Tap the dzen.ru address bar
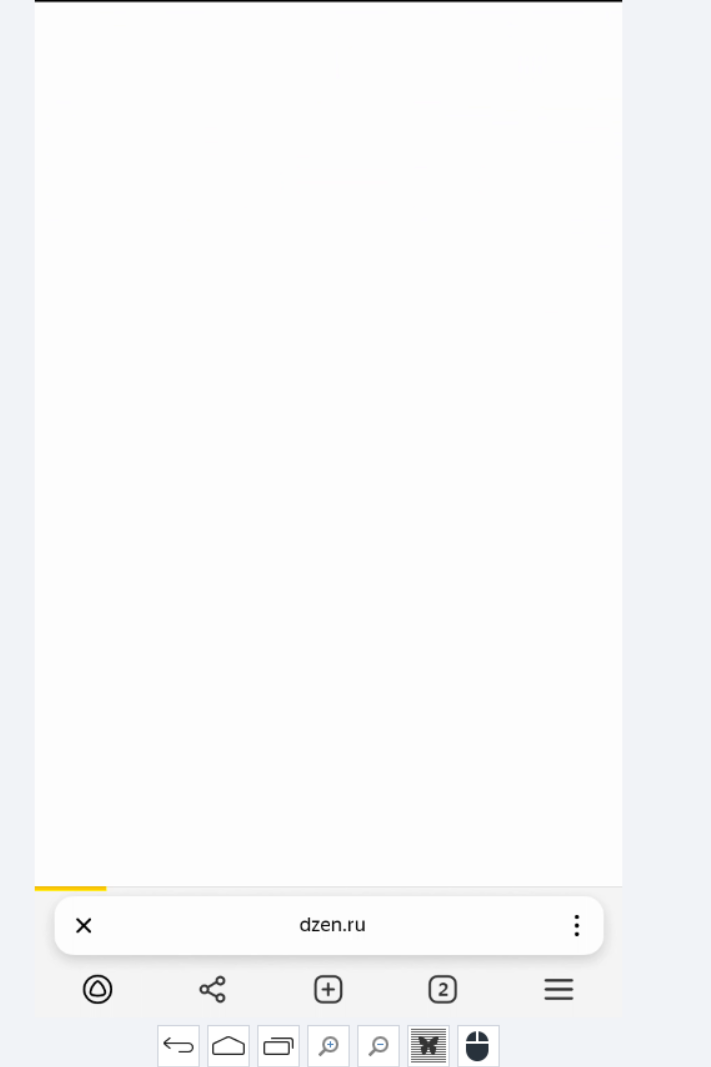This screenshot has height=1067, width=711. tap(332, 925)
